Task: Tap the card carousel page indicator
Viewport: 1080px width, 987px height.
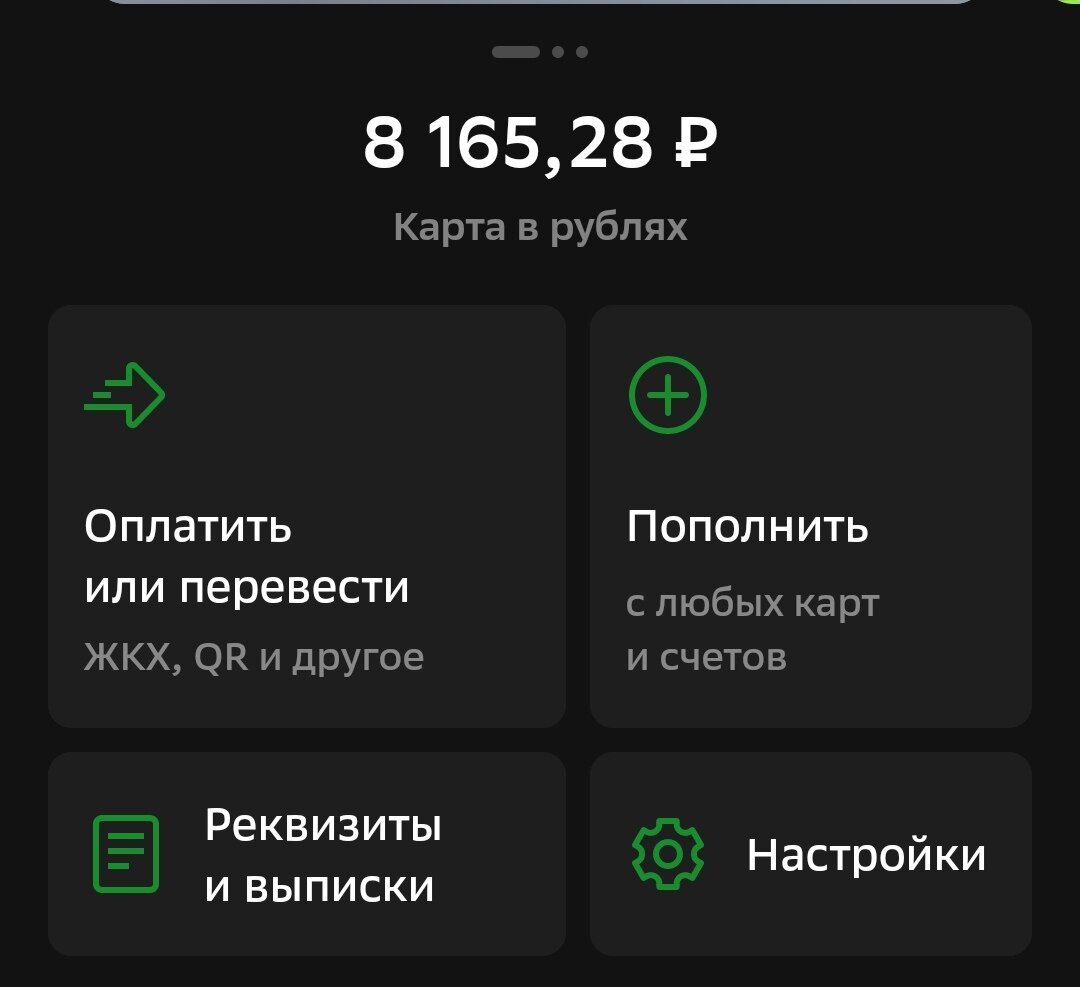Action: 540,52
